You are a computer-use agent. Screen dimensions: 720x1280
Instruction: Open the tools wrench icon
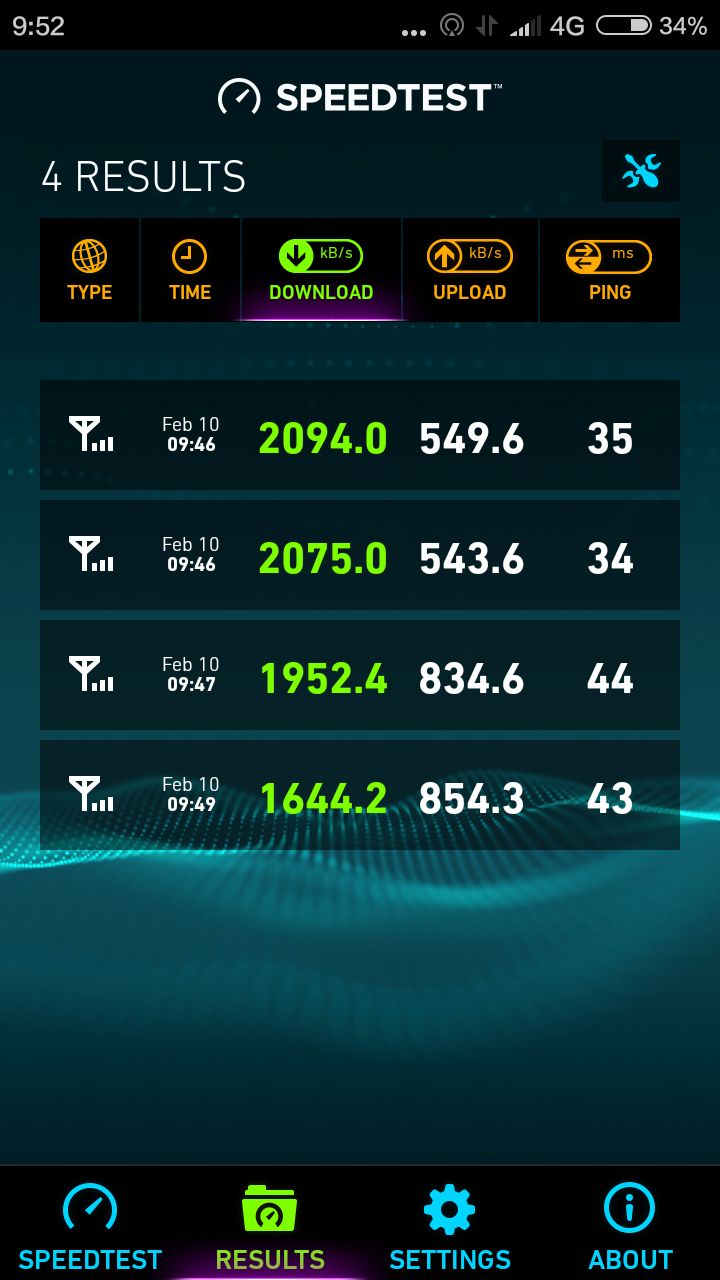[641, 172]
